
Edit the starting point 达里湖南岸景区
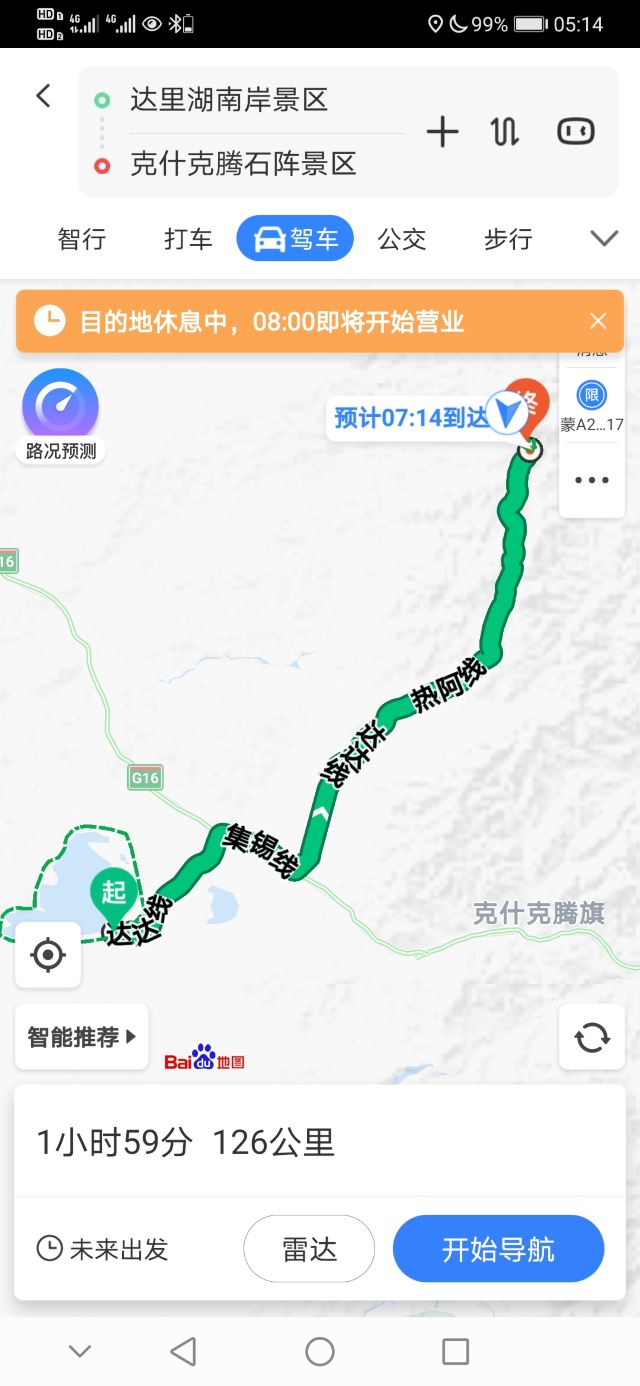[x=229, y=100]
